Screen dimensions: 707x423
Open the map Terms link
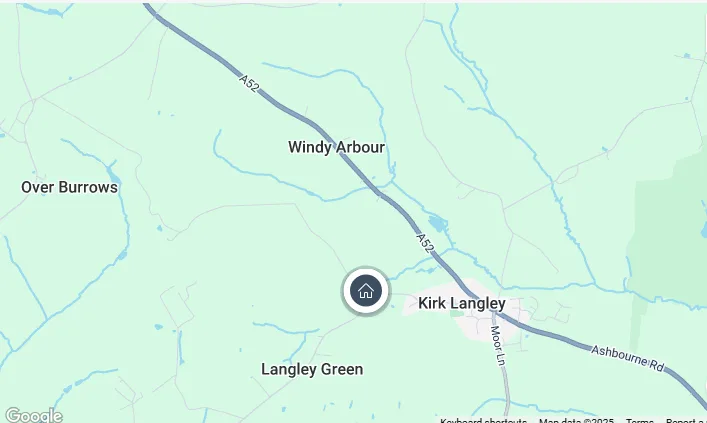click(639, 420)
